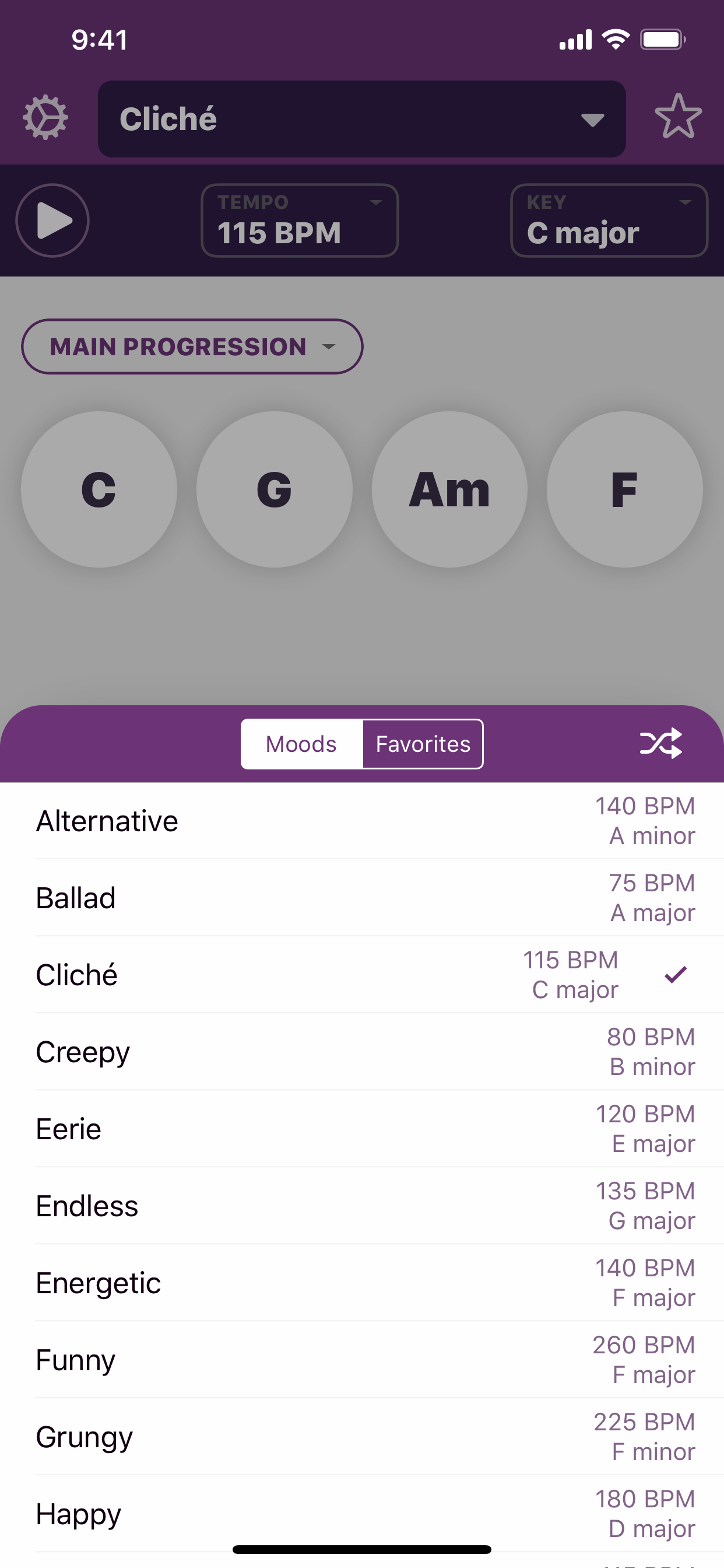Tap the Am chord circle
Image resolution: width=724 pixels, height=1568 pixels.
449,489
